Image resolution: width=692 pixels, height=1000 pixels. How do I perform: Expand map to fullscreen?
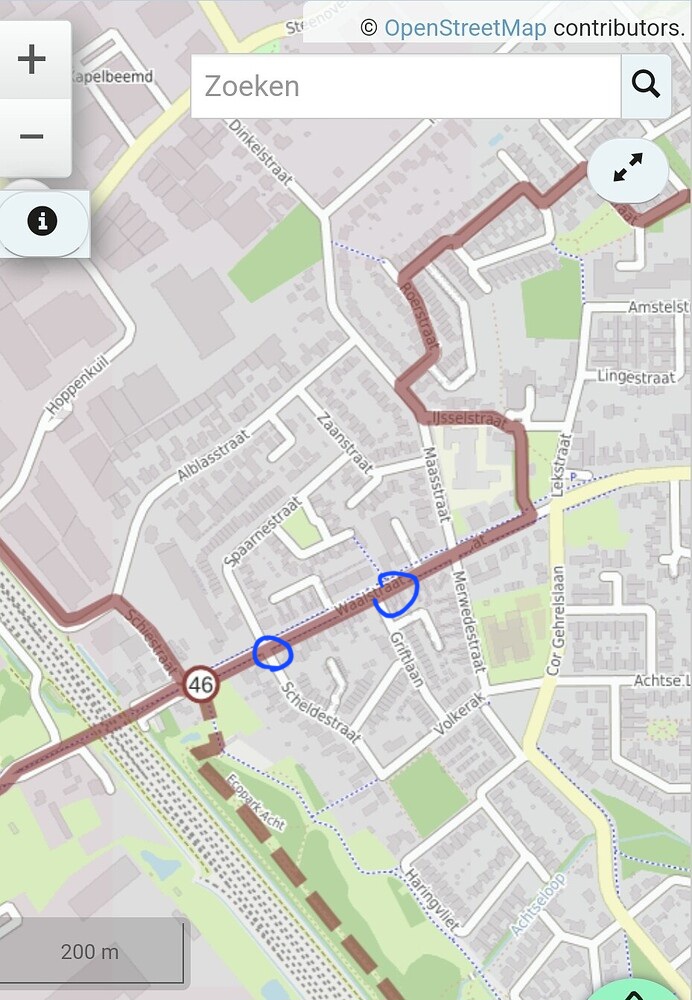[x=628, y=172]
